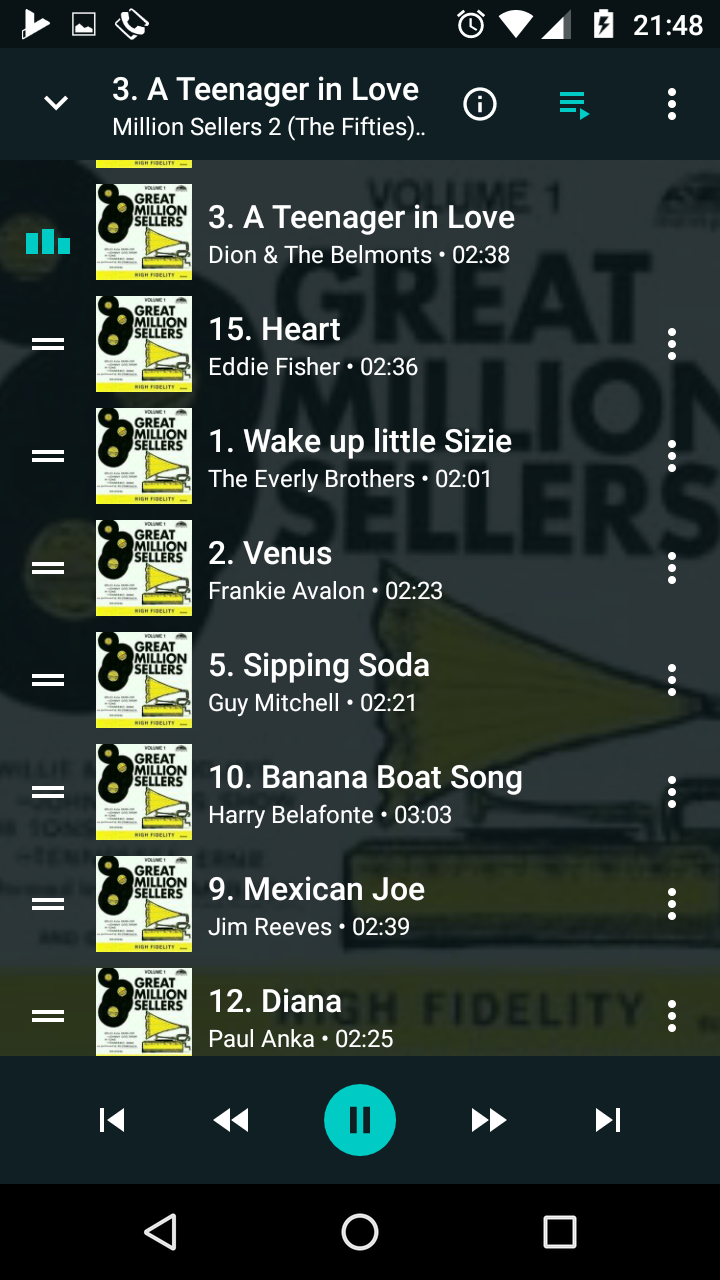Image resolution: width=720 pixels, height=1280 pixels.
Task: Open the track info icon
Action: pyautogui.click(x=480, y=103)
